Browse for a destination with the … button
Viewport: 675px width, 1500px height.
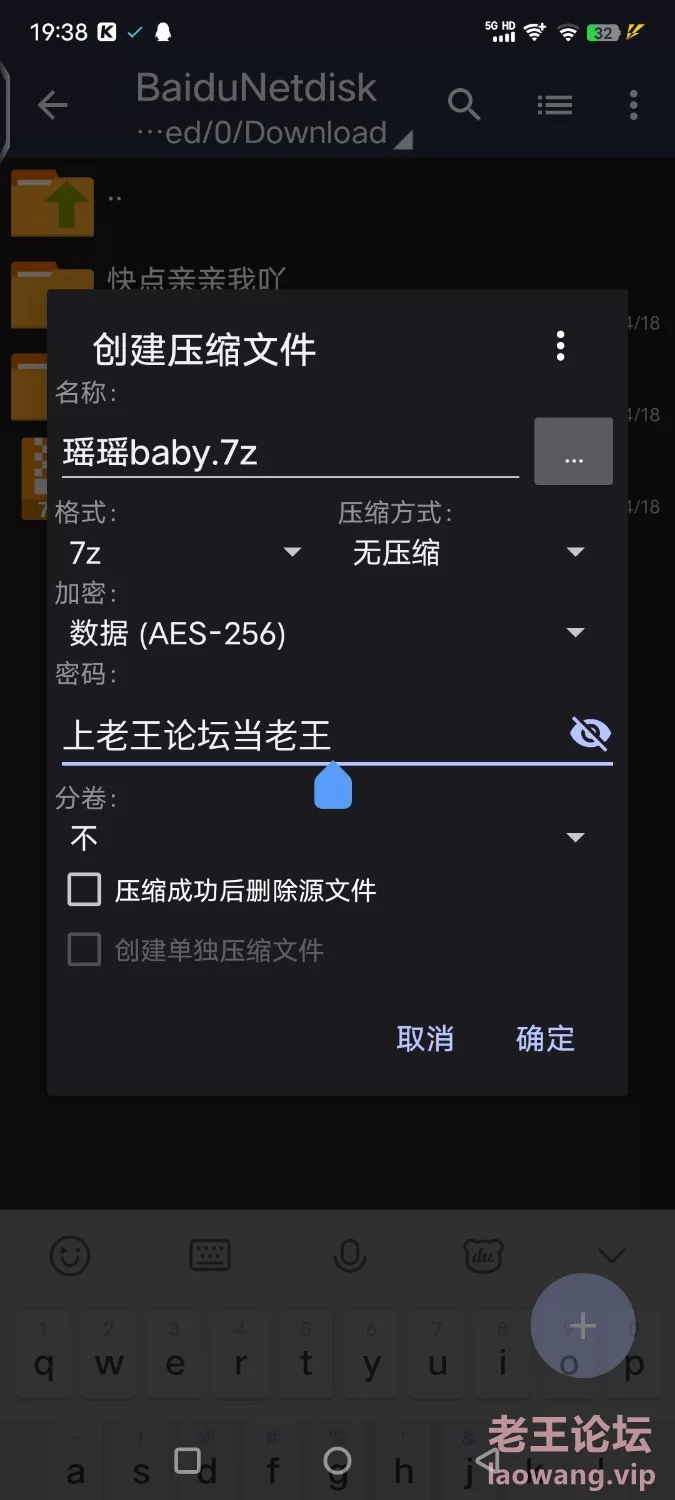pos(573,452)
